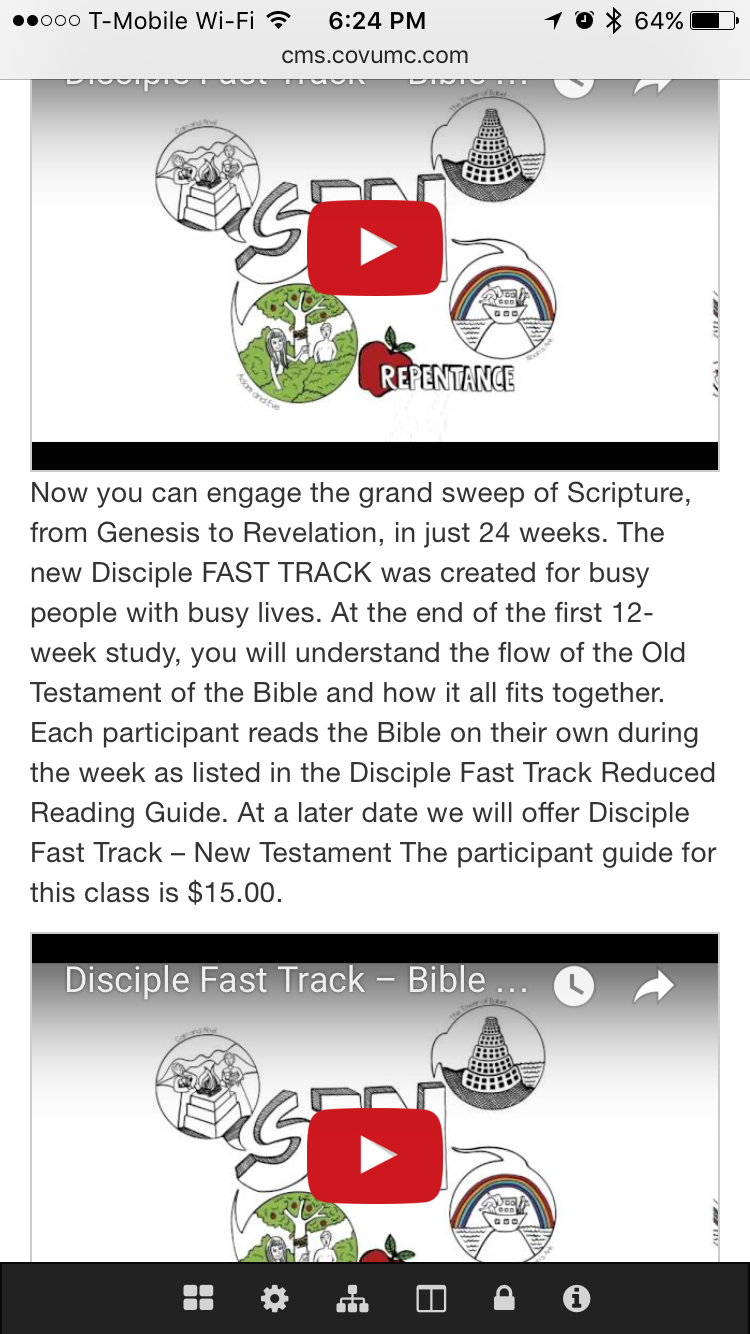Open the gear settings in the toolbar

274,1298
